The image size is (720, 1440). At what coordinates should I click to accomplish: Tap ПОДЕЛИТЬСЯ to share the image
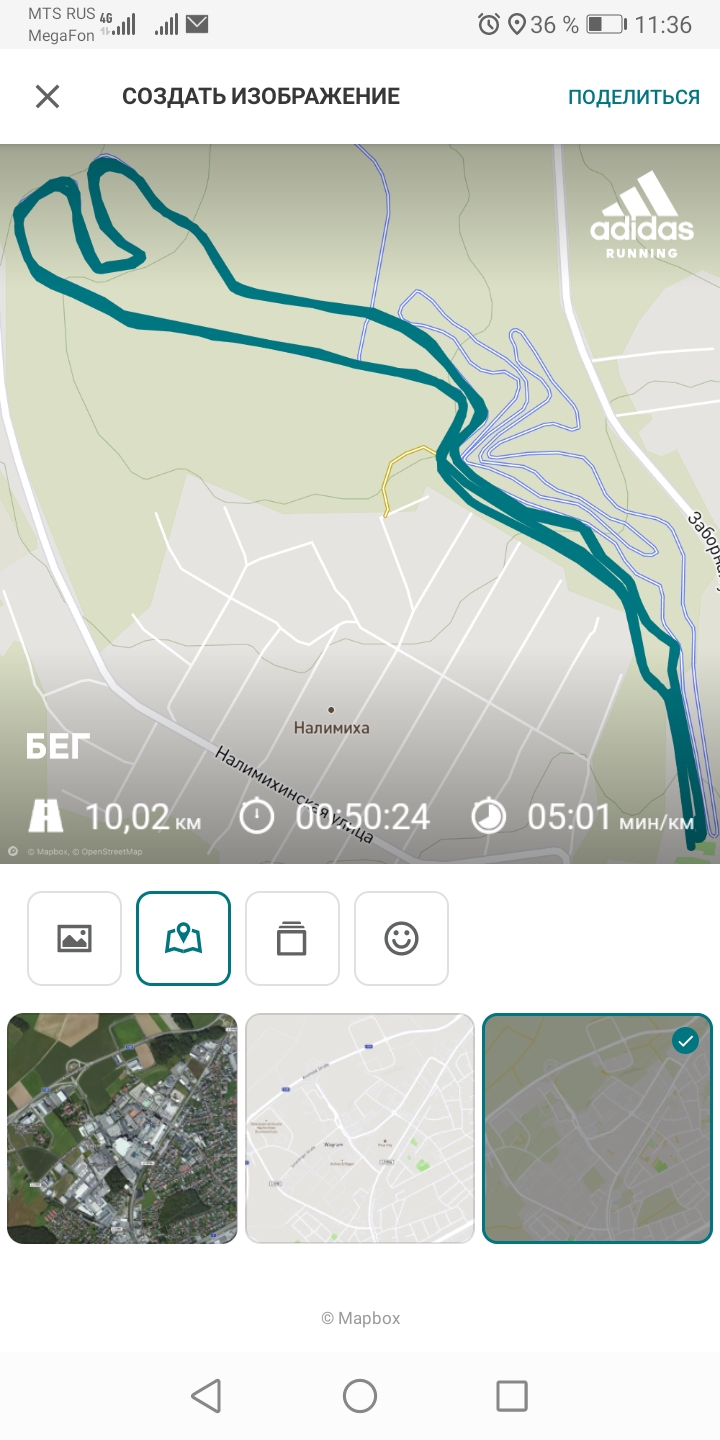coord(633,97)
